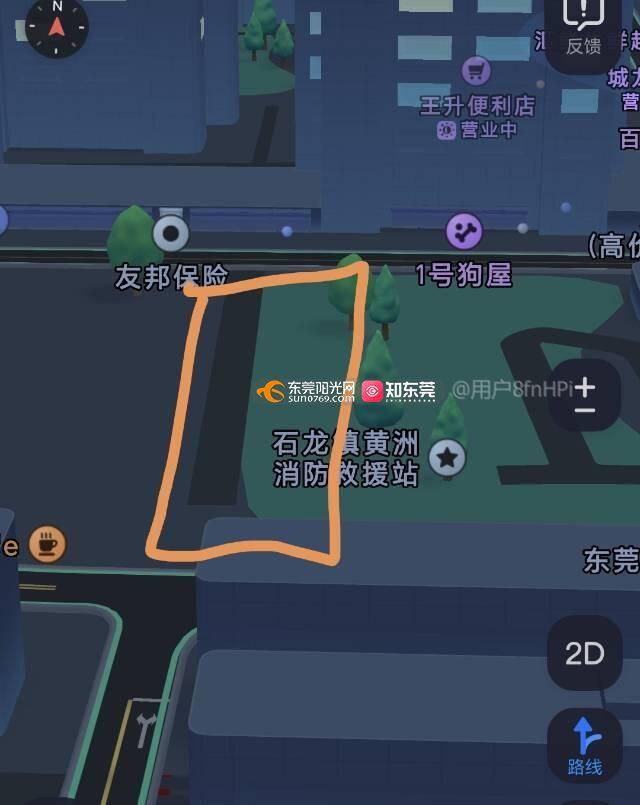
Task: Select the 1号狗屋 map marker
Action: (463, 232)
